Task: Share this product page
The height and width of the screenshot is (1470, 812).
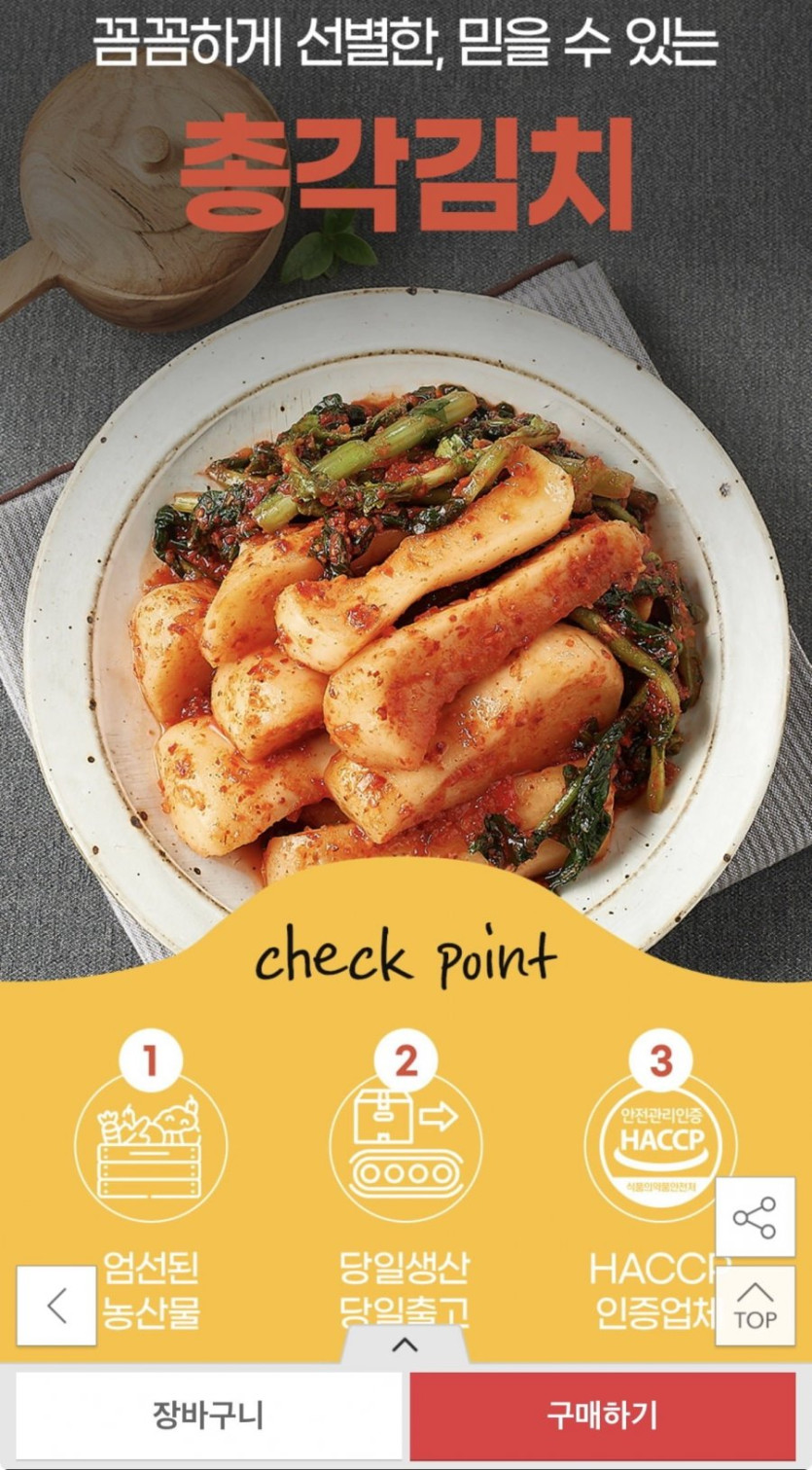Action: pos(755,1217)
